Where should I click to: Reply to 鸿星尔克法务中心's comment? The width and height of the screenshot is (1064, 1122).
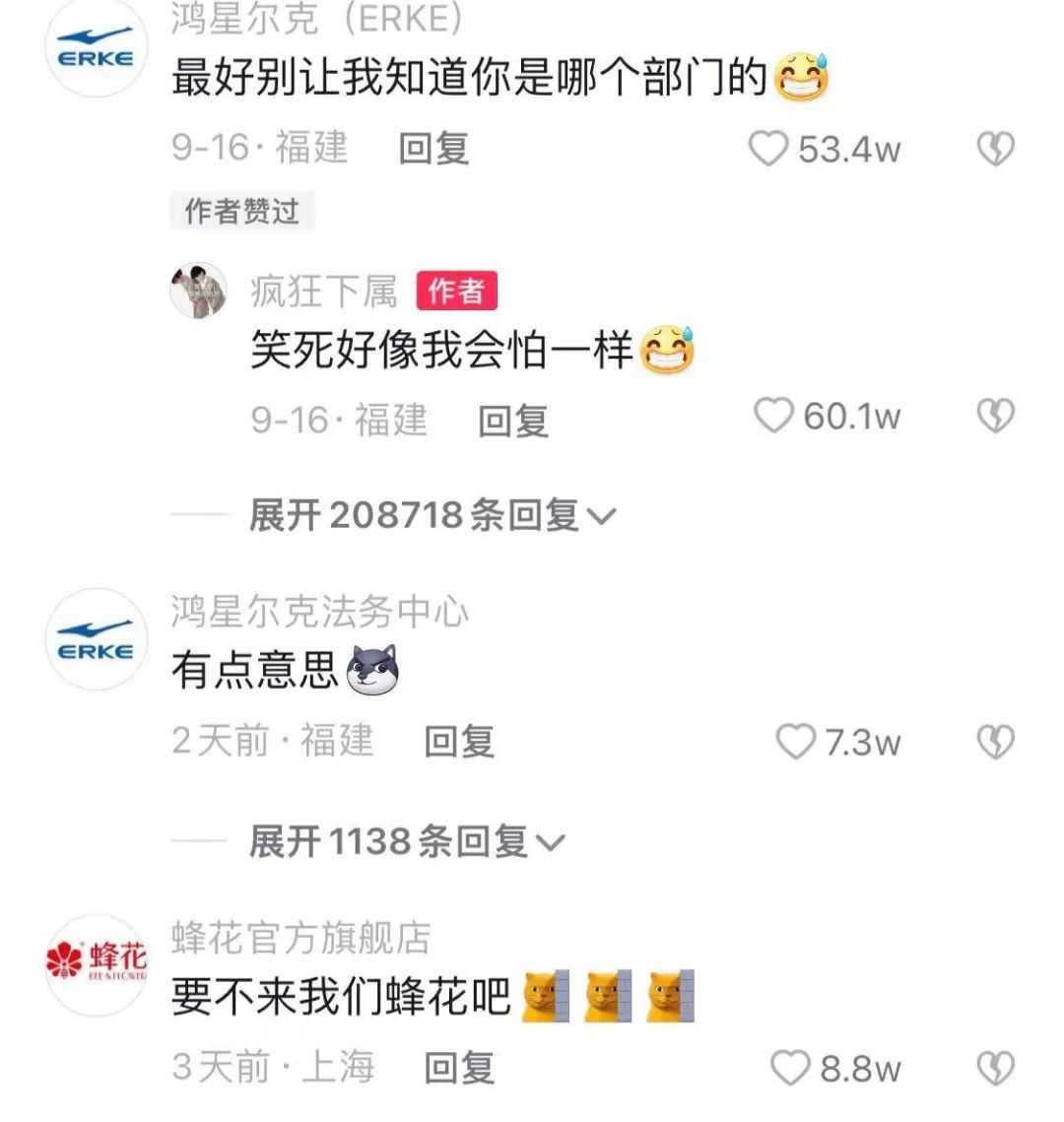point(458,741)
